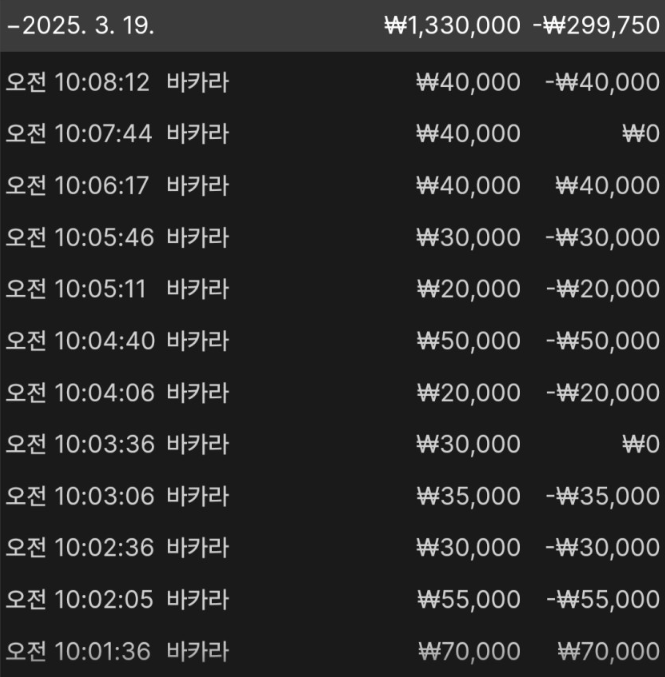
Task: Open the ₩35,000 bet at 오전 10:03:06
Action: pos(332,496)
